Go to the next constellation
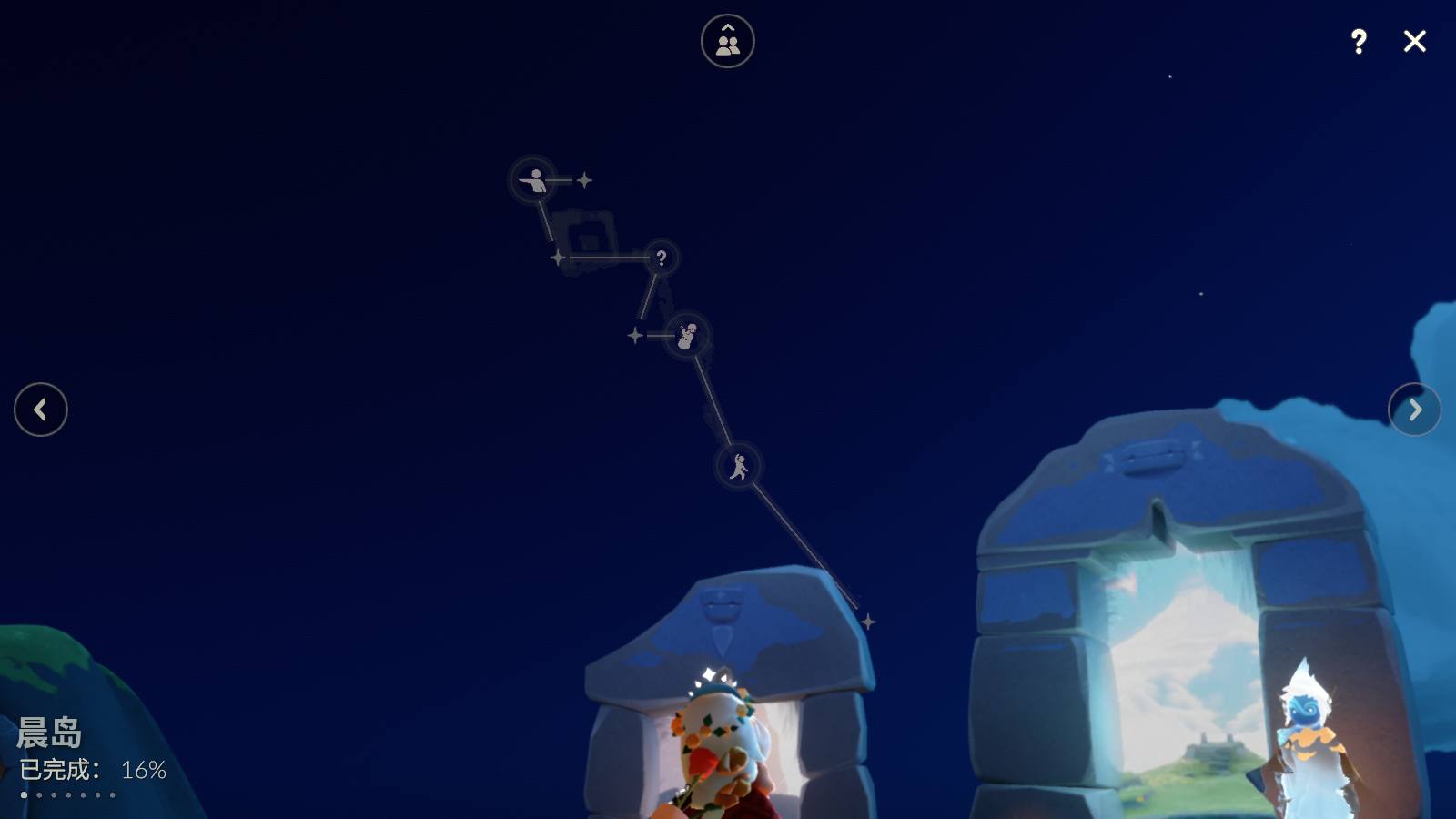Screen dimensions: 1456x819 pyautogui.click(x=1414, y=409)
